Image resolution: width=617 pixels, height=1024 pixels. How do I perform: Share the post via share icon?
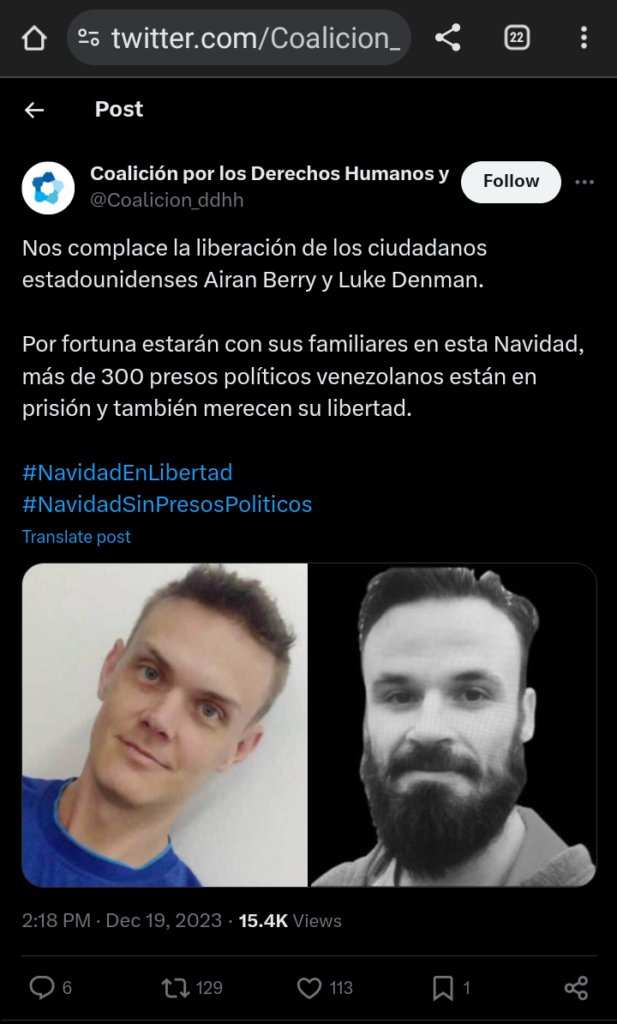coord(576,988)
